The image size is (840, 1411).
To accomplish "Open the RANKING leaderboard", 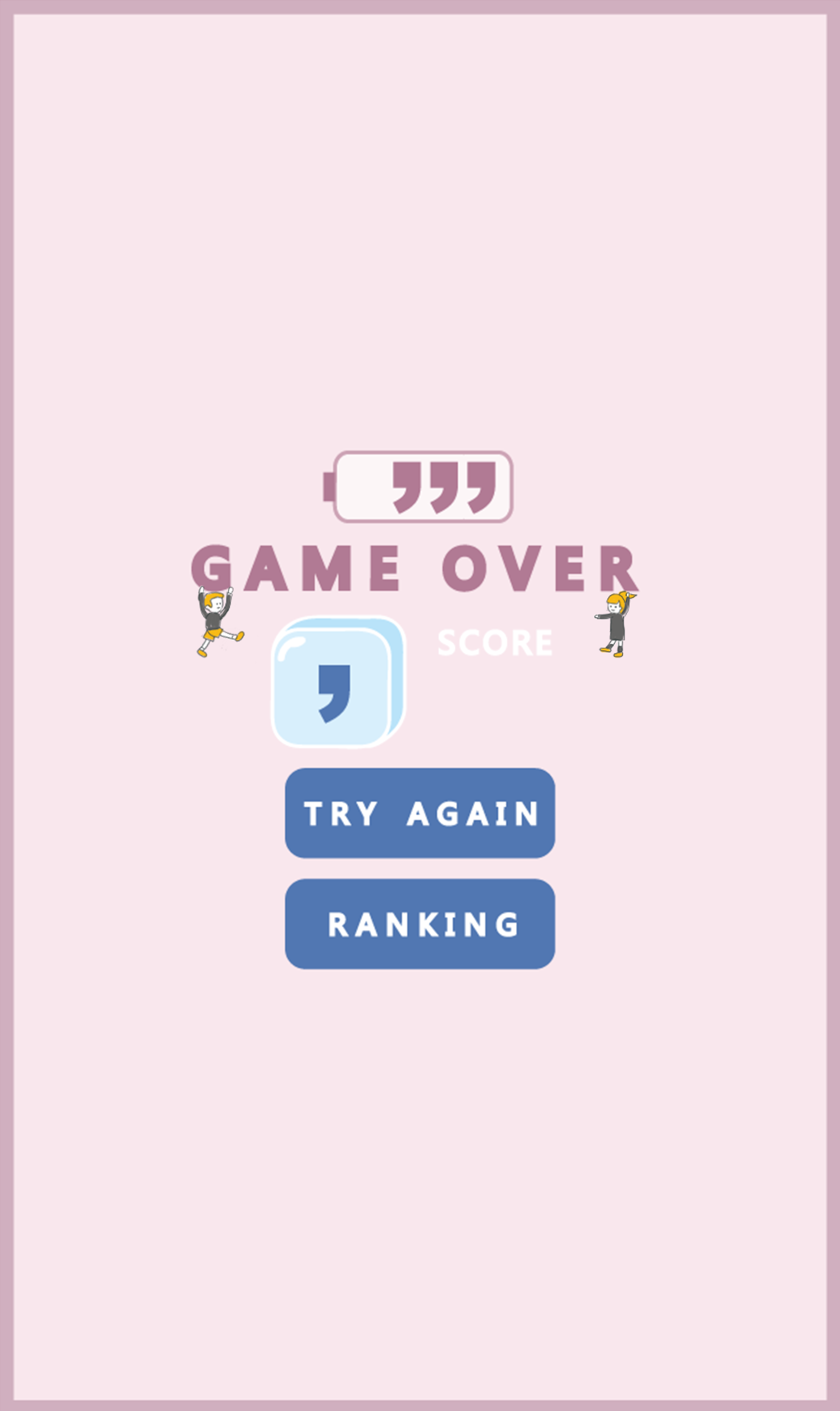I will (x=420, y=924).
